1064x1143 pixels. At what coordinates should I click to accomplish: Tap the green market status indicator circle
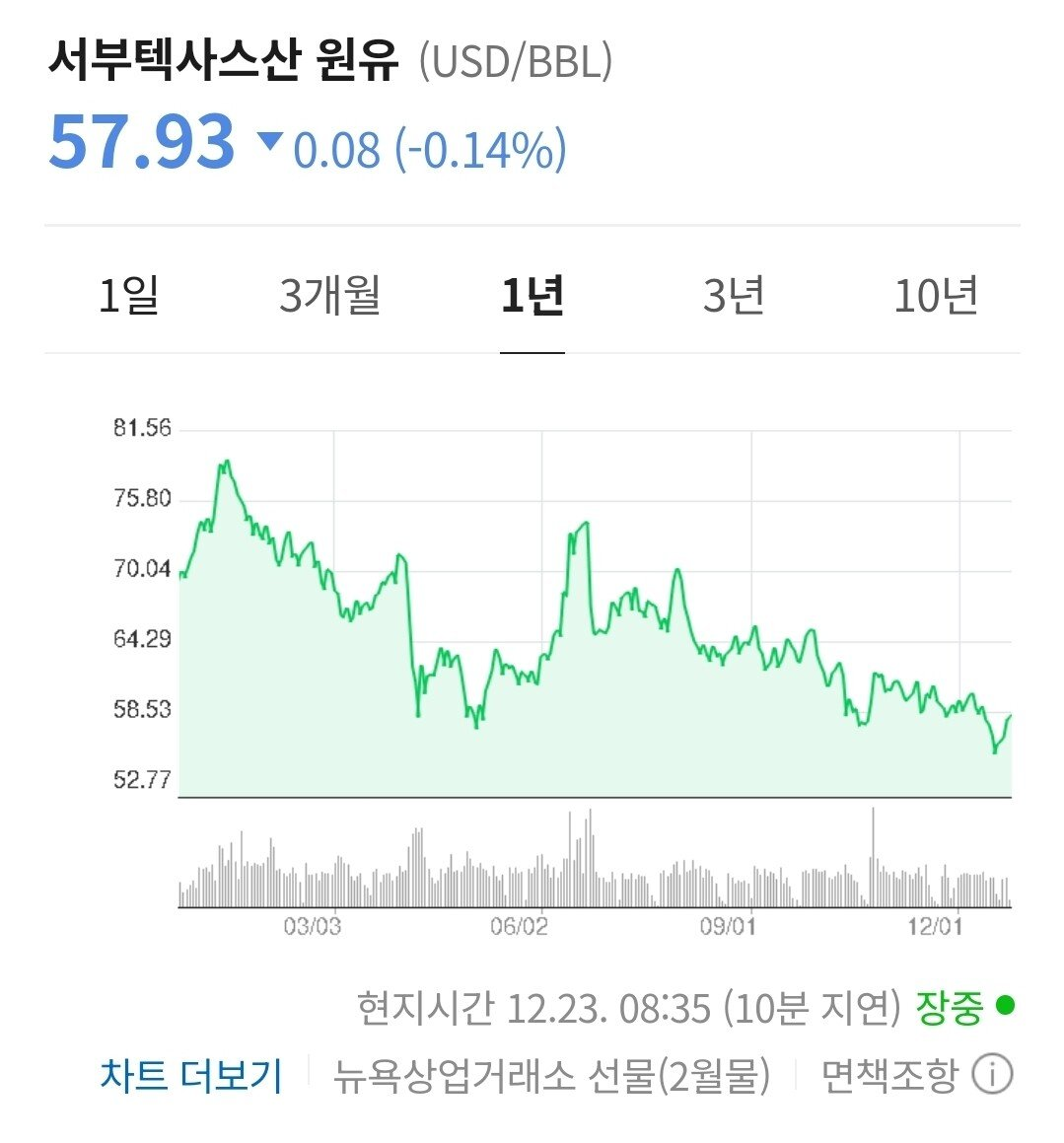pyautogui.click(x=1003, y=1004)
